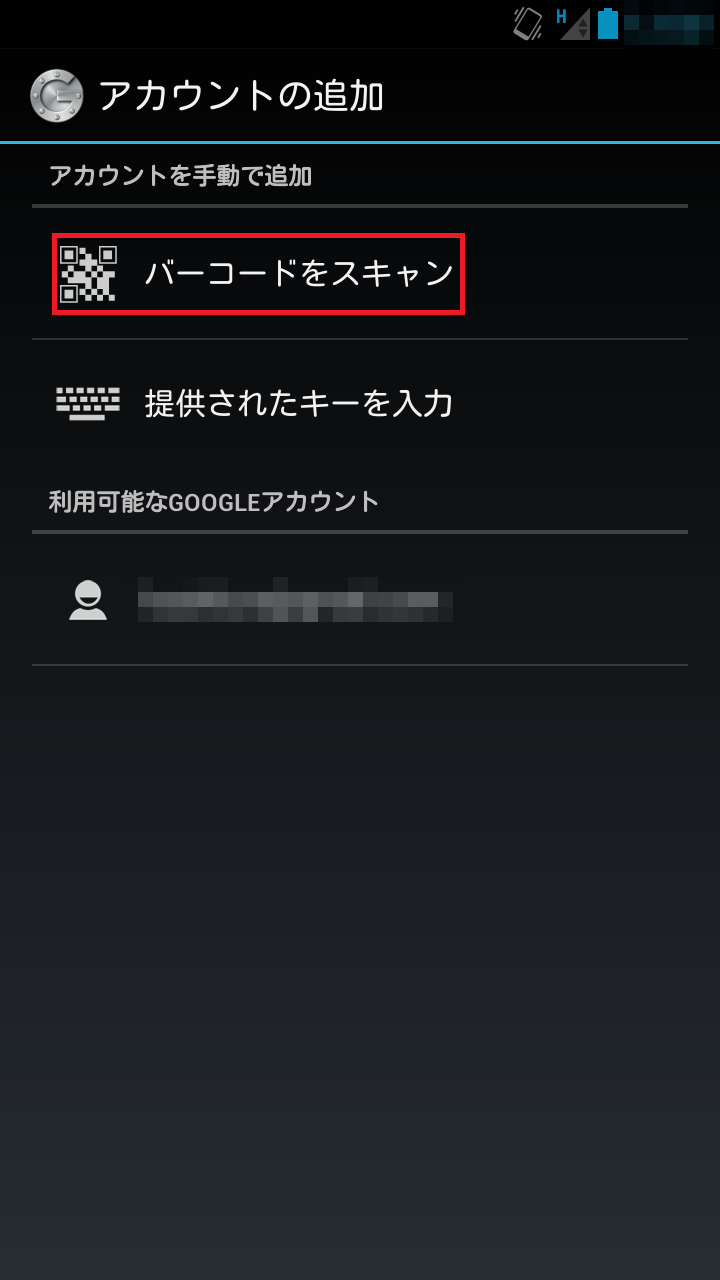Select バーコードをスキャン to scan a barcode
Image resolution: width=720 pixels, height=1280 pixels.
pyautogui.click(x=298, y=273)
